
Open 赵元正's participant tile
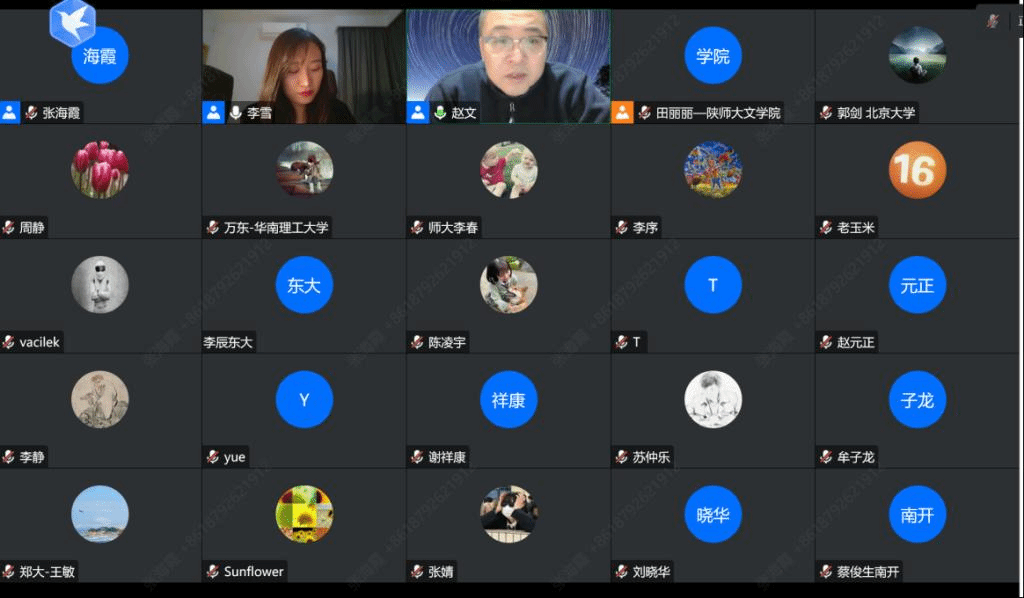pos(917,295)
